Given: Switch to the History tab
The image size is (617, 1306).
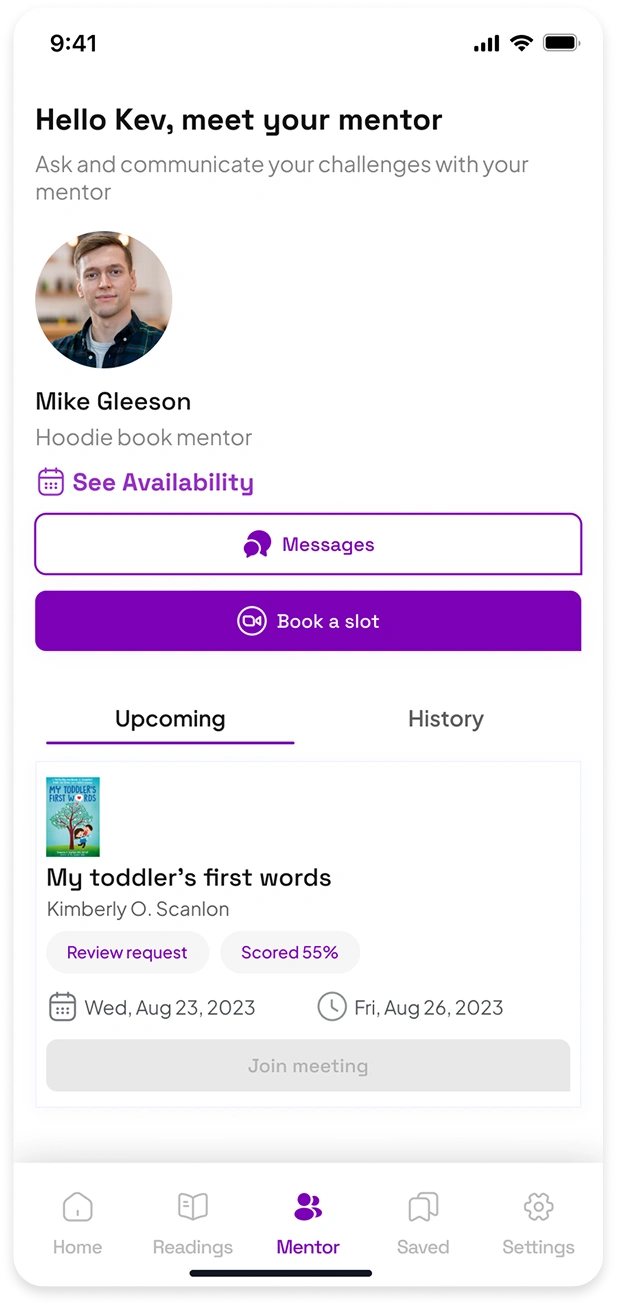Looking at the screenshot, I should pyautogui.click(x=445, y=719).
